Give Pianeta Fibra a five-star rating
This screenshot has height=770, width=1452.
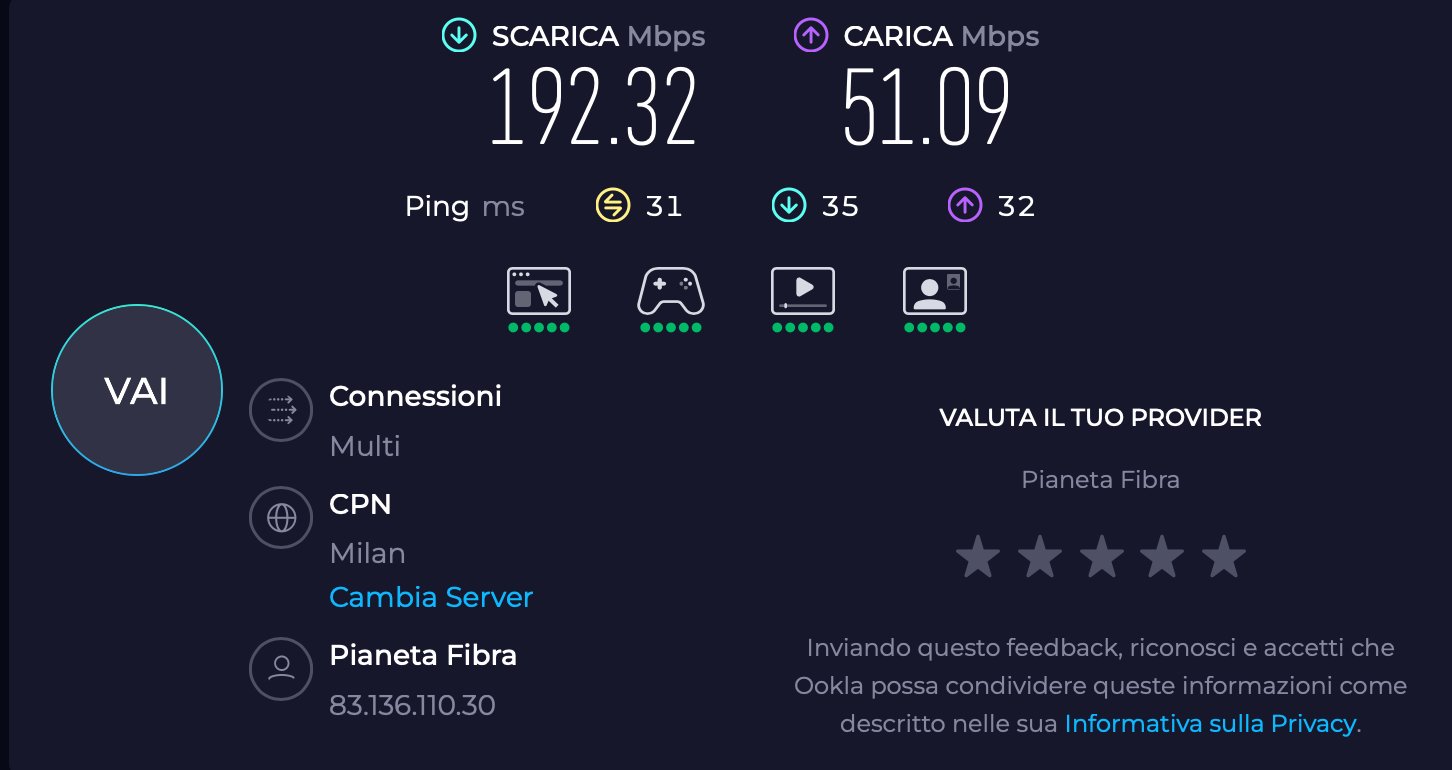coord(1224,556)
